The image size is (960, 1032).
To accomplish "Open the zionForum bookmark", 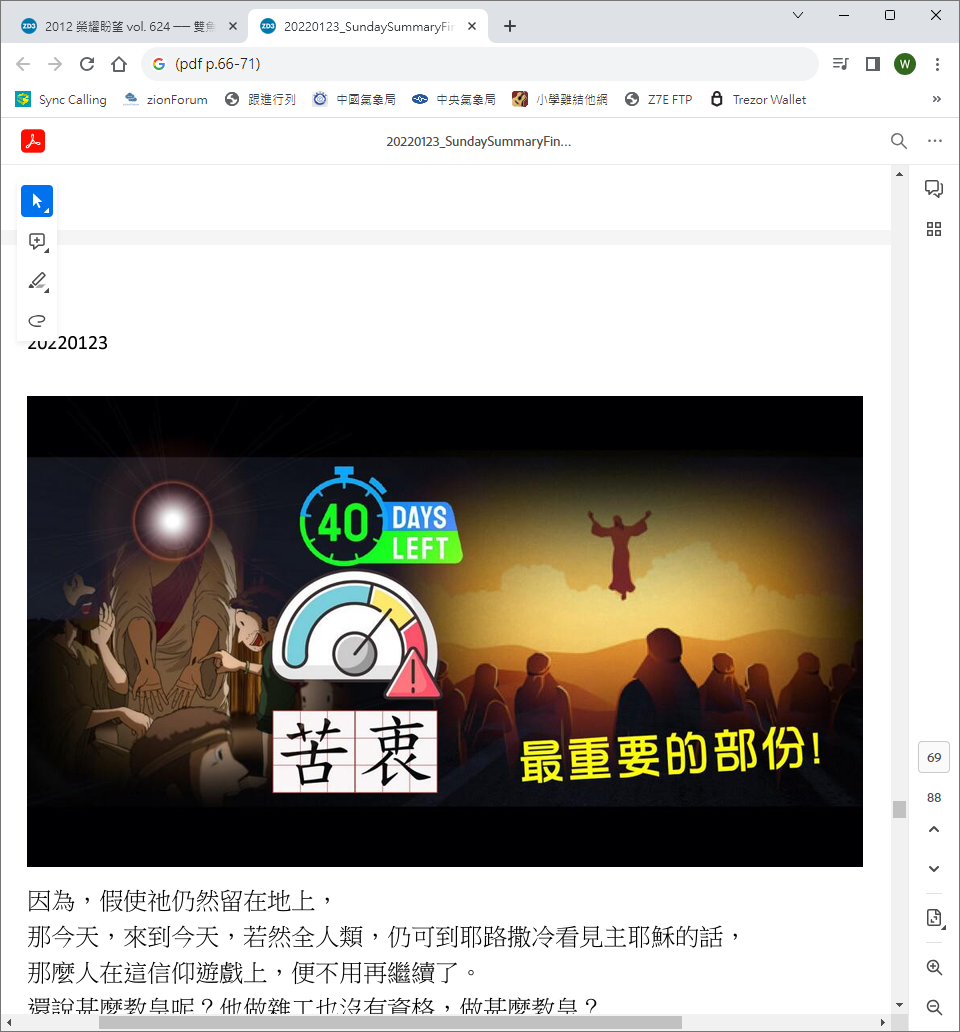I will [x=165, y=99].
